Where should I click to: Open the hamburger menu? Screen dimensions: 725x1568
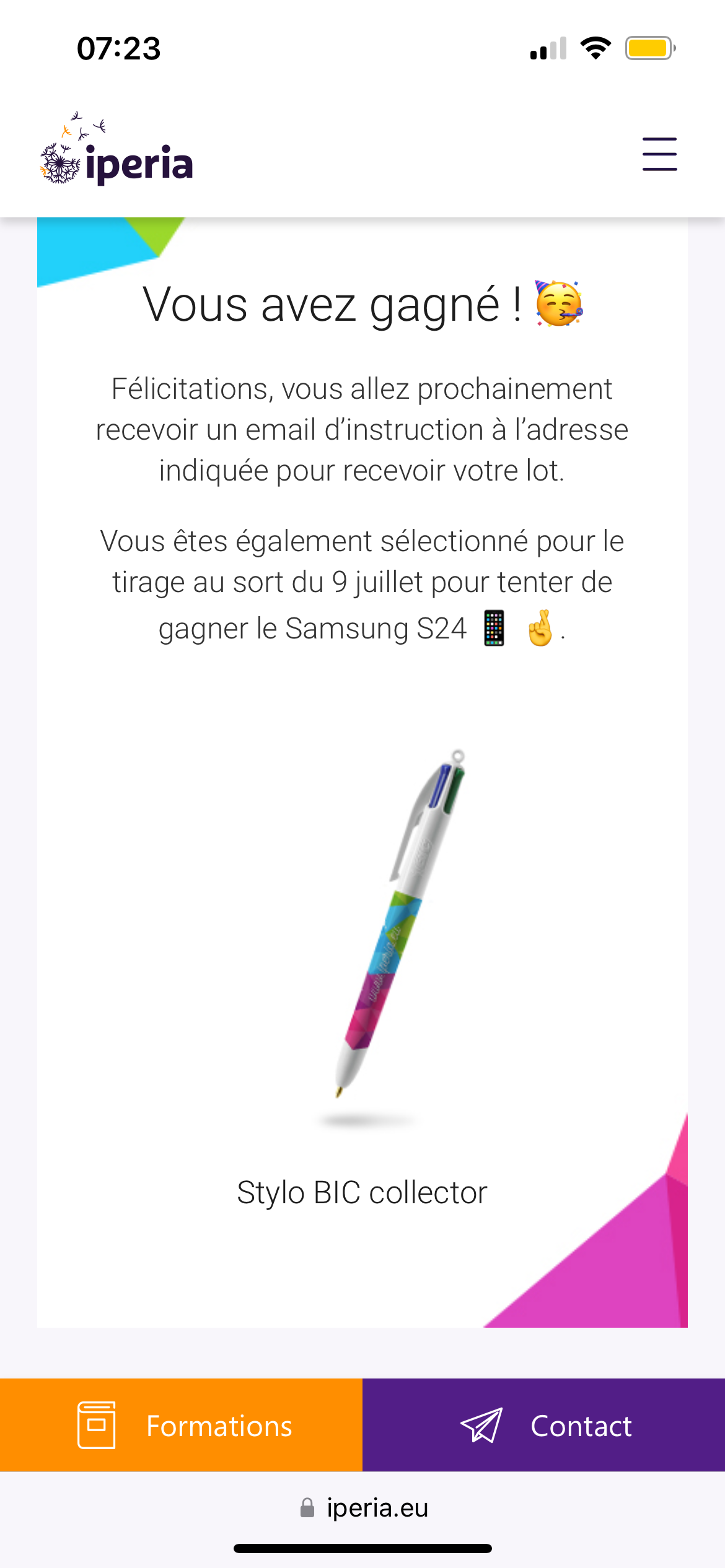pyautogui.click(x=659, y=154)
